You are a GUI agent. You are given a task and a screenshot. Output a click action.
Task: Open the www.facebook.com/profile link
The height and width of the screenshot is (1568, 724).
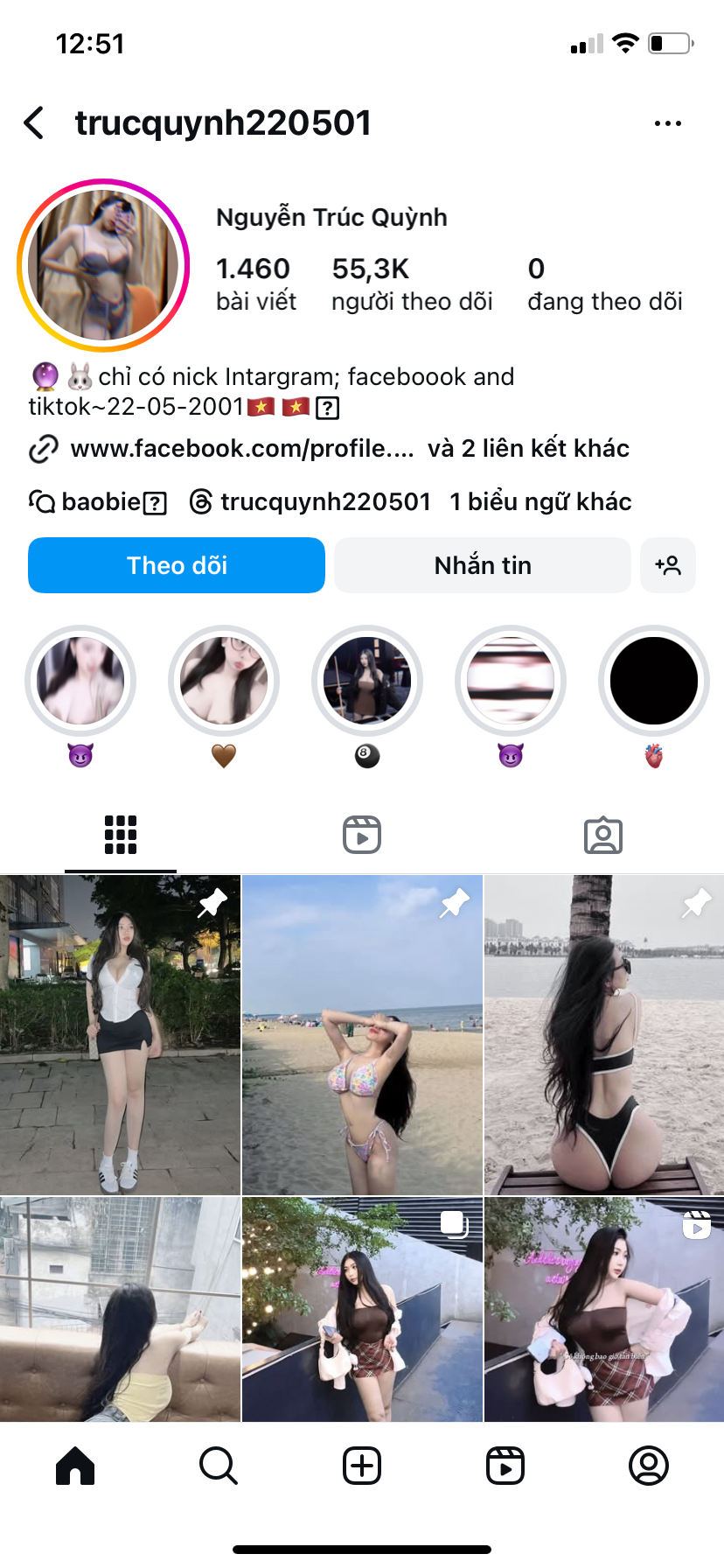coord(241,449)
